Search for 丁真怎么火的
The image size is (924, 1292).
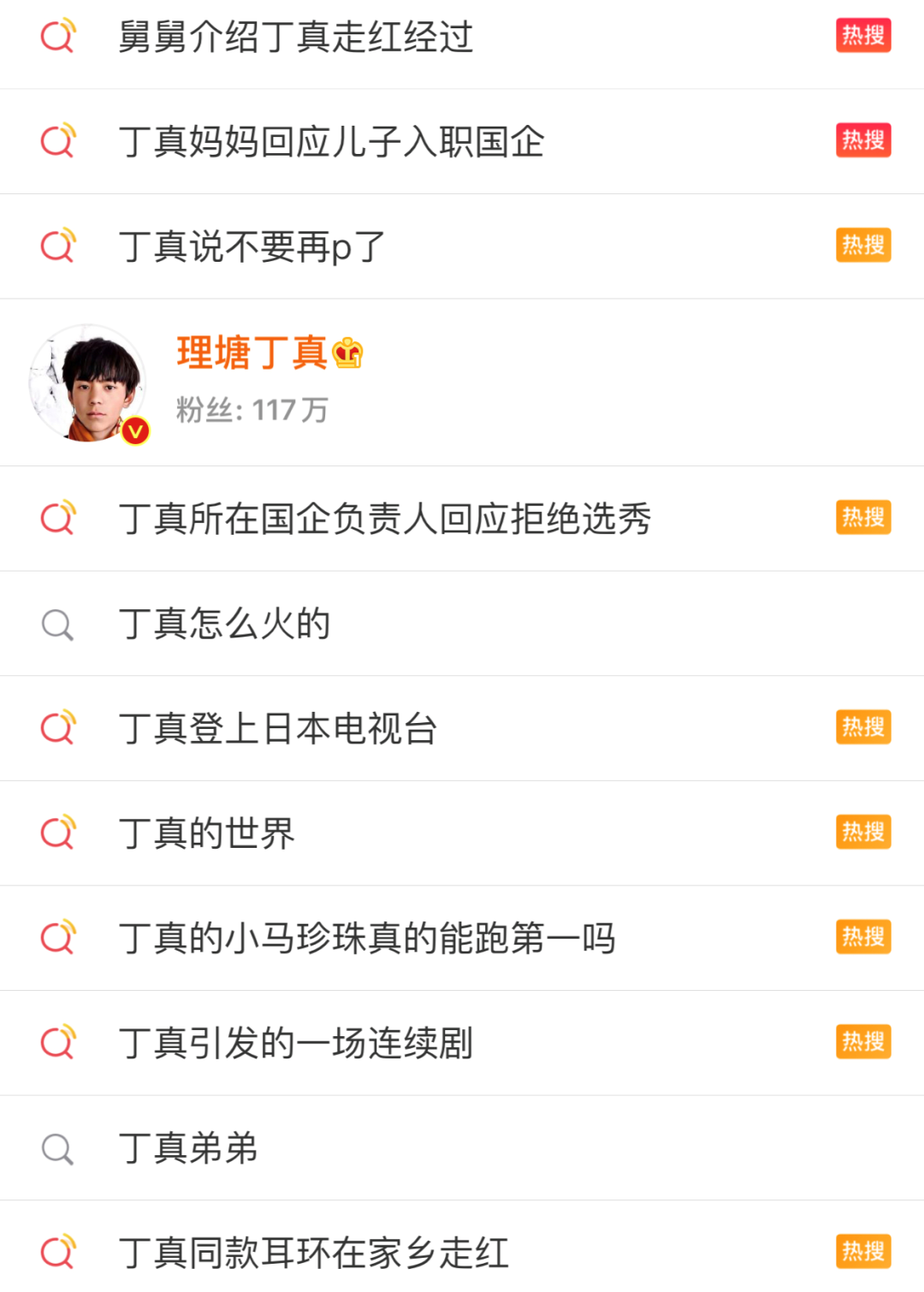point(224,624)
